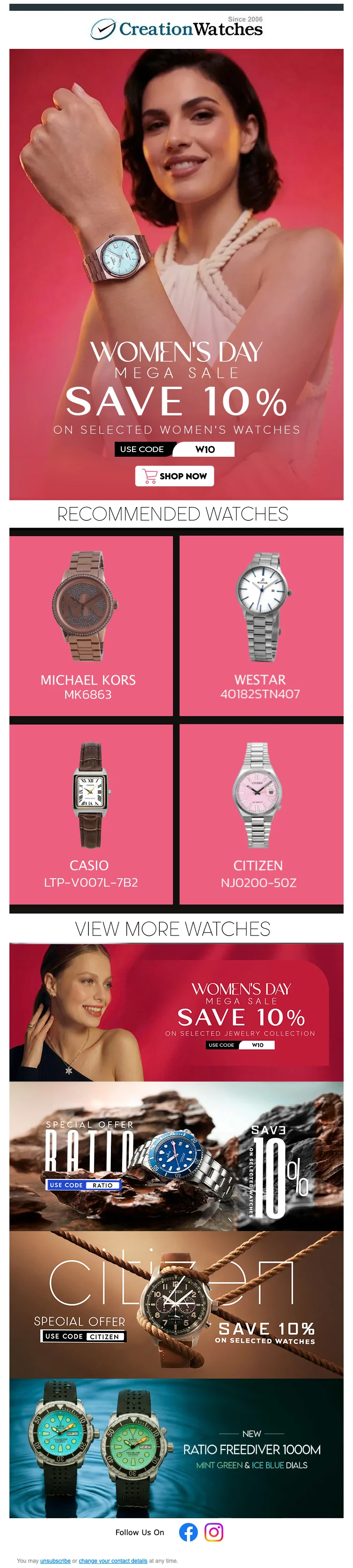Open the Ratio special offer banner

(177, 1156)
